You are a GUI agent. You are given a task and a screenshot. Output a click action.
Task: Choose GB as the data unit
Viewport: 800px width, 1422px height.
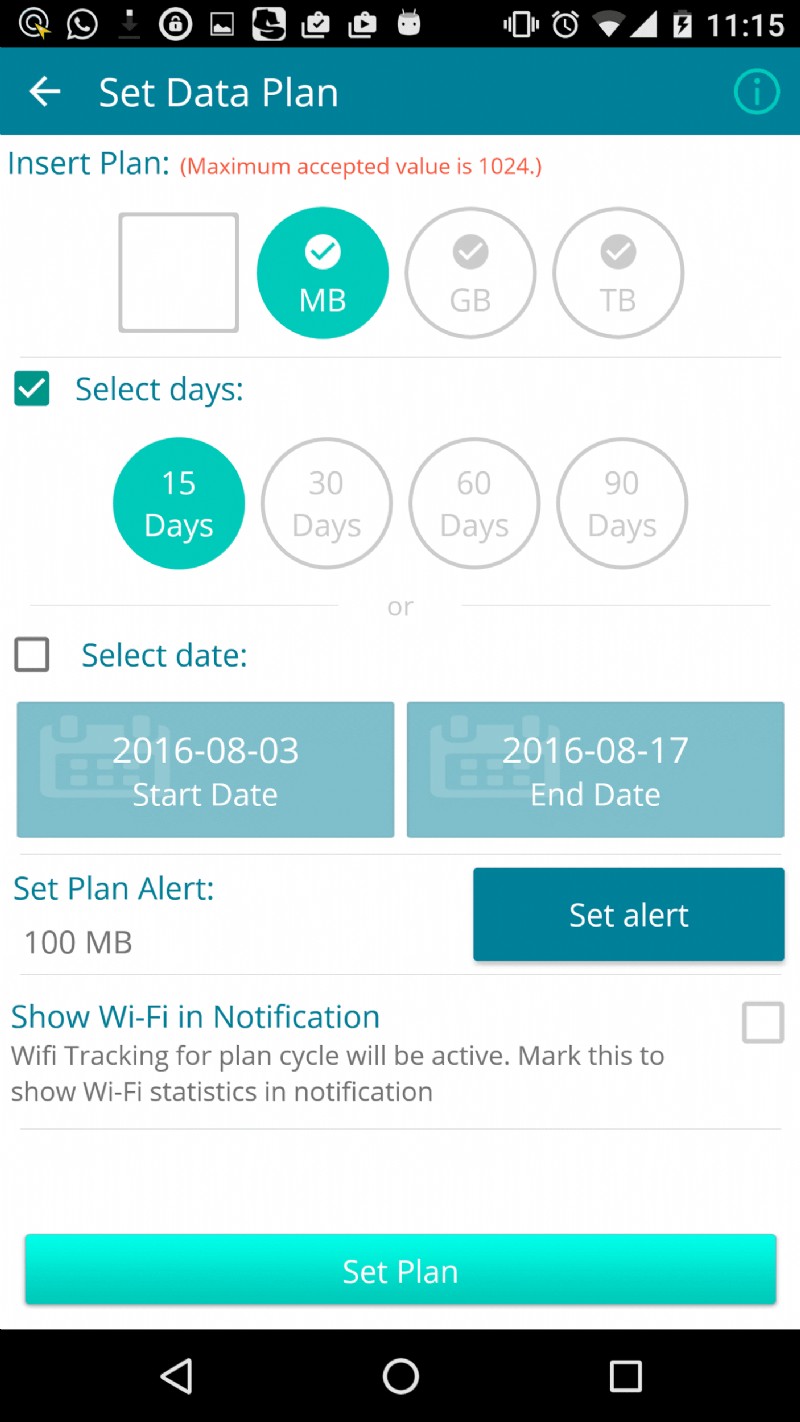[470, 273]
